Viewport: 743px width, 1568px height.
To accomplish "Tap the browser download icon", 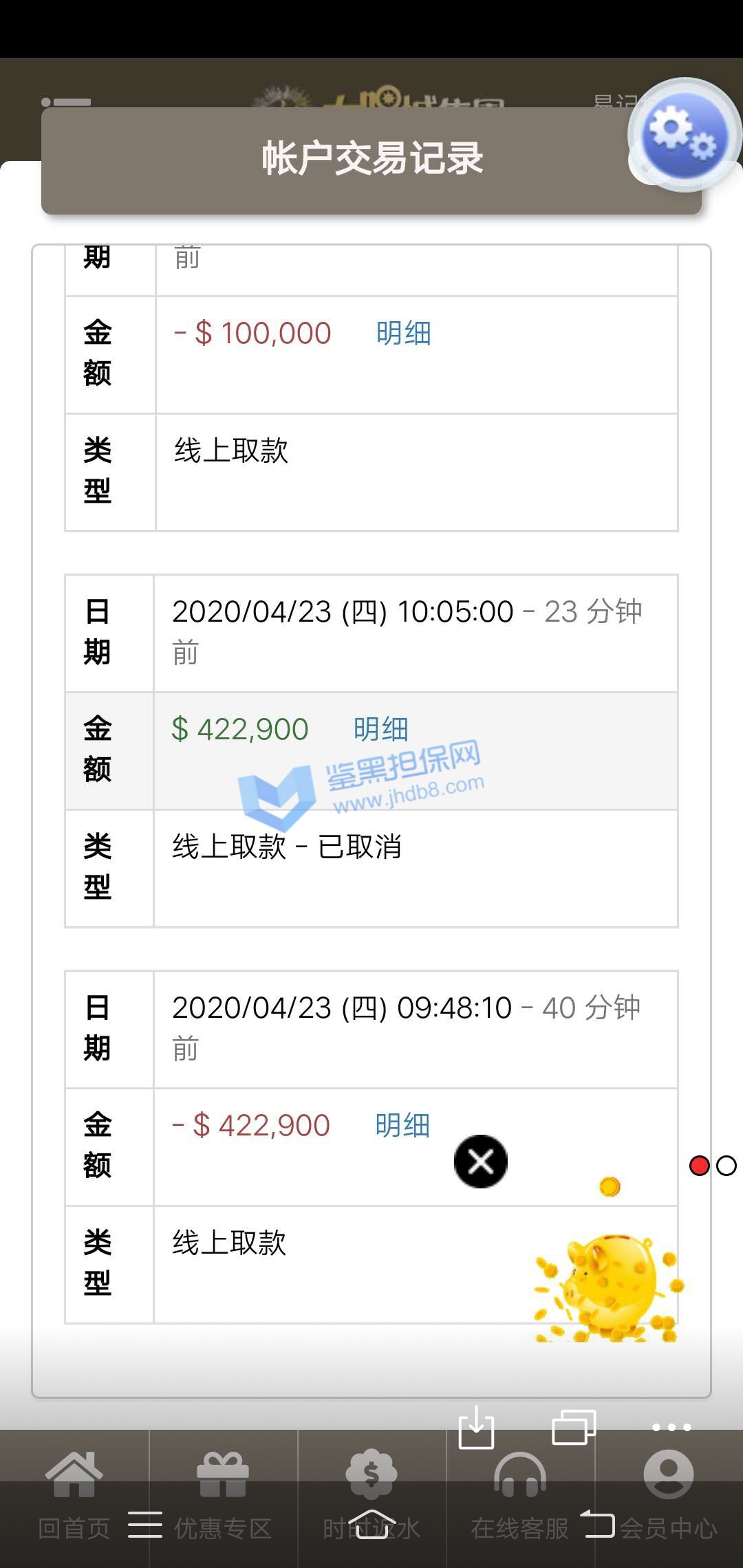I will tap(476, 1428).
